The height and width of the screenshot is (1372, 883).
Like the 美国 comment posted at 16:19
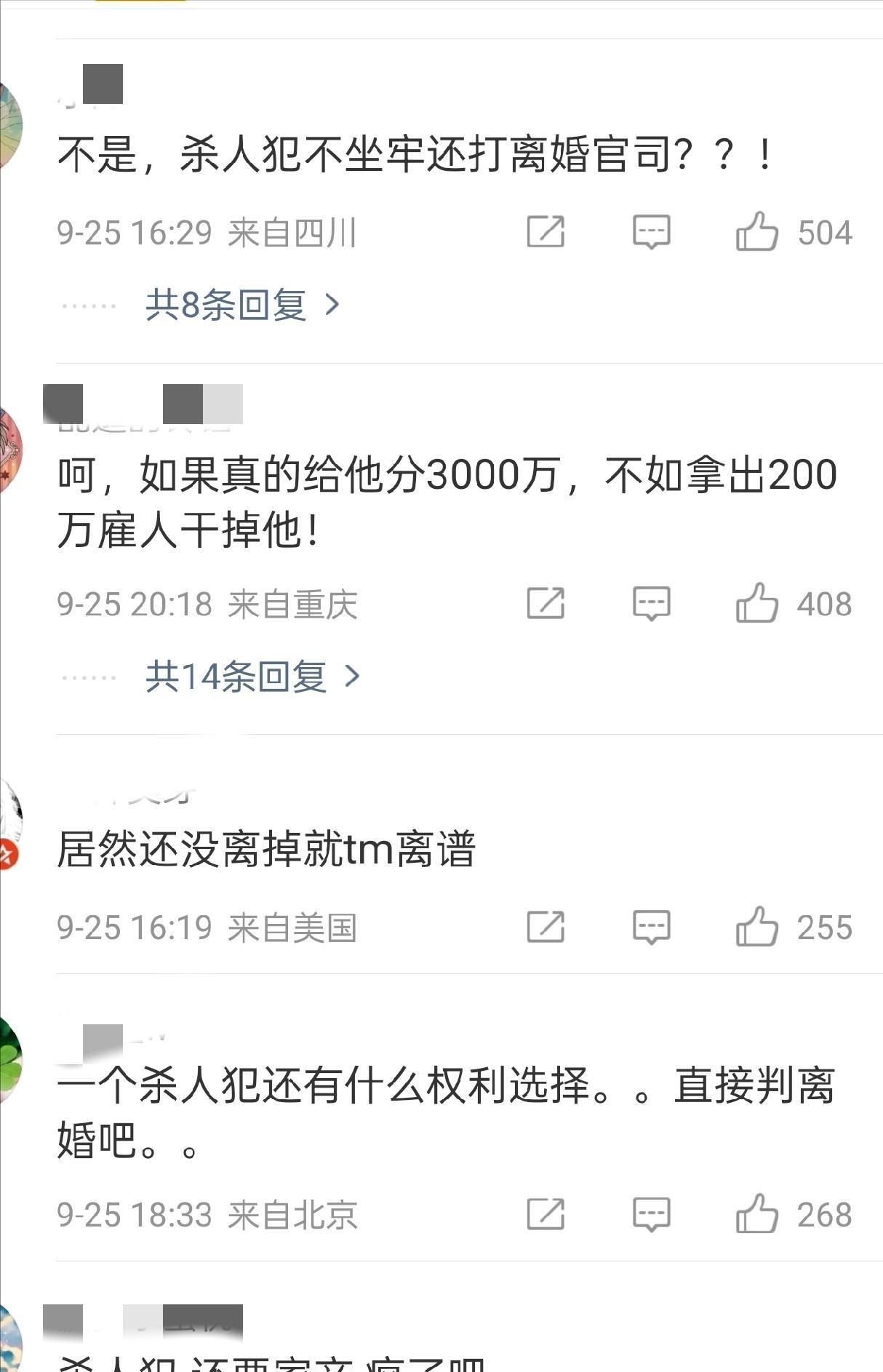click(757, 928)
